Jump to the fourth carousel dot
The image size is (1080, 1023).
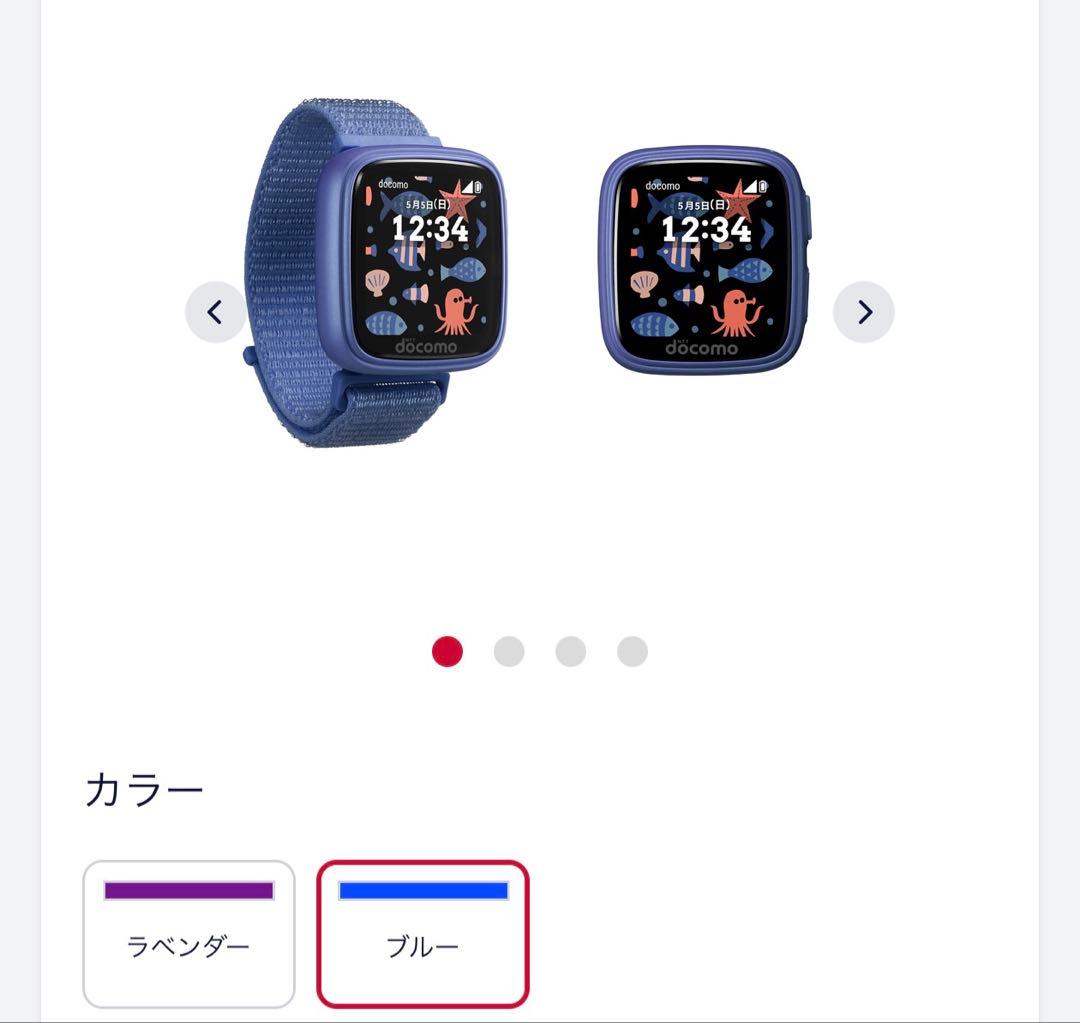(632, 652)
